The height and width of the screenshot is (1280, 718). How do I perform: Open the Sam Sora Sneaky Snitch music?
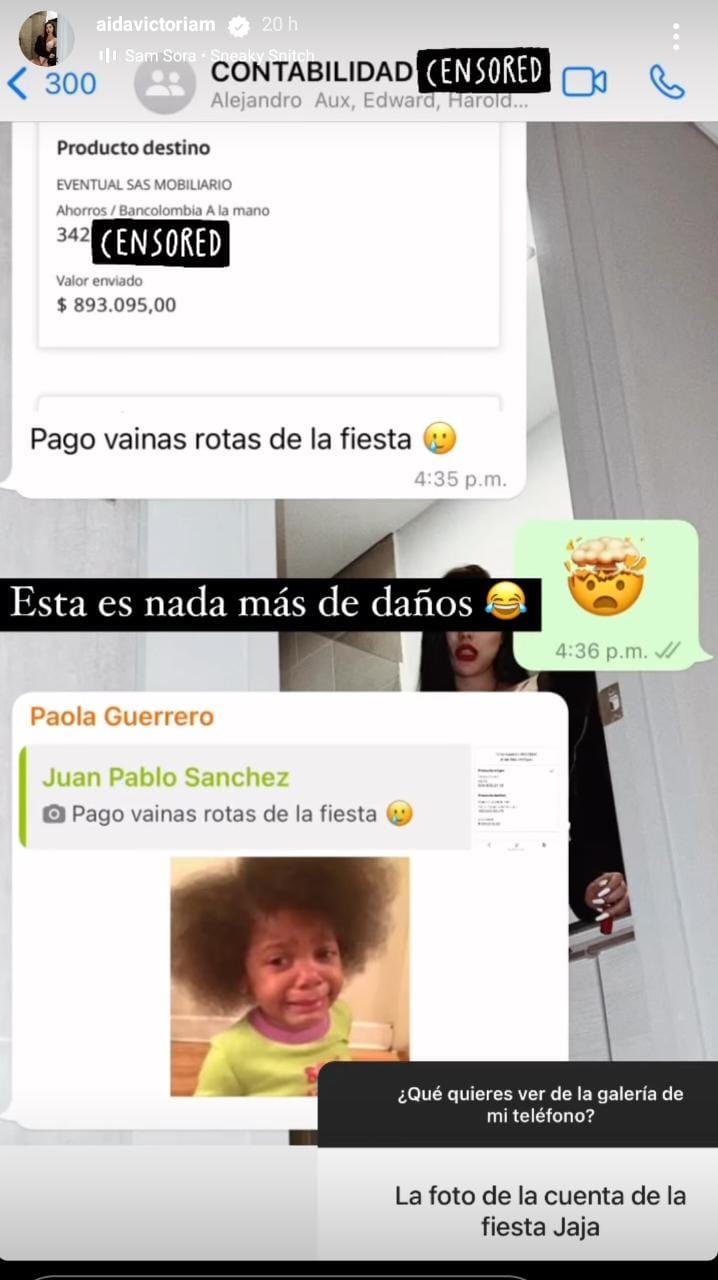[210, 56]
